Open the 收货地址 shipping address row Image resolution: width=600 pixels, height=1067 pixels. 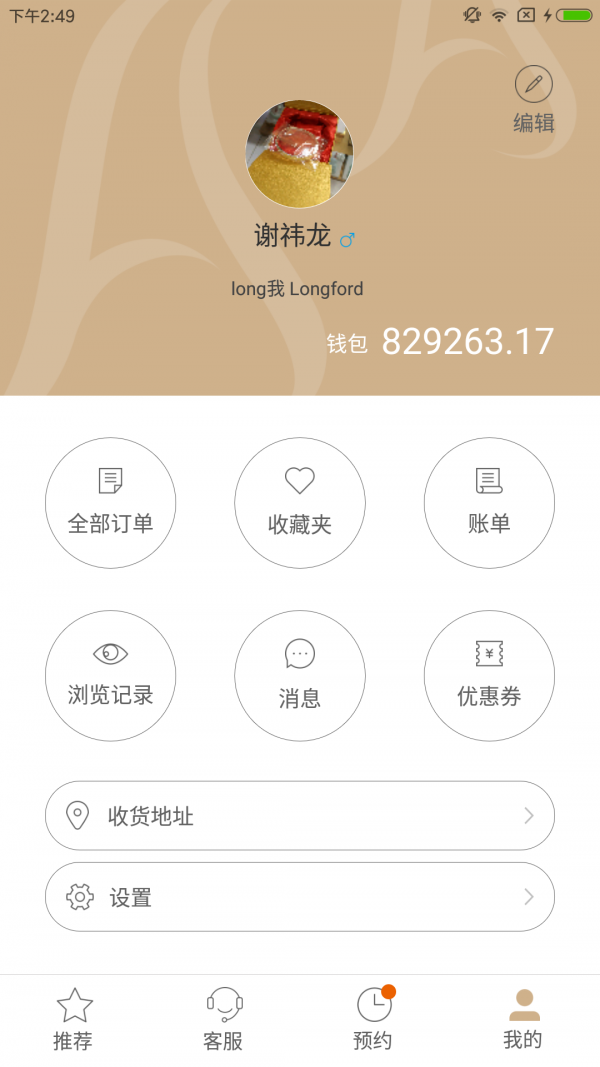pyautogui.click(x=300, y=816)
